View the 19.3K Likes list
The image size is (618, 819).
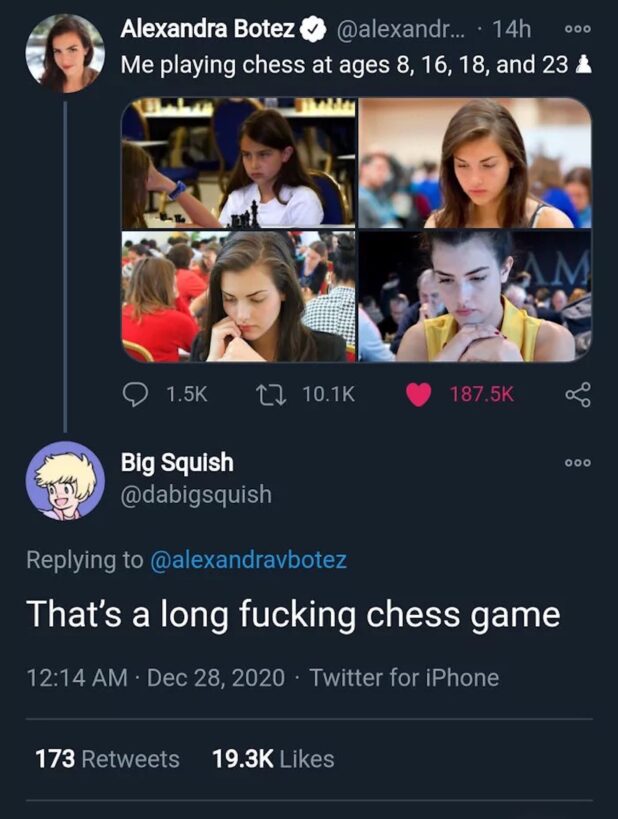[x=273, y=759]
